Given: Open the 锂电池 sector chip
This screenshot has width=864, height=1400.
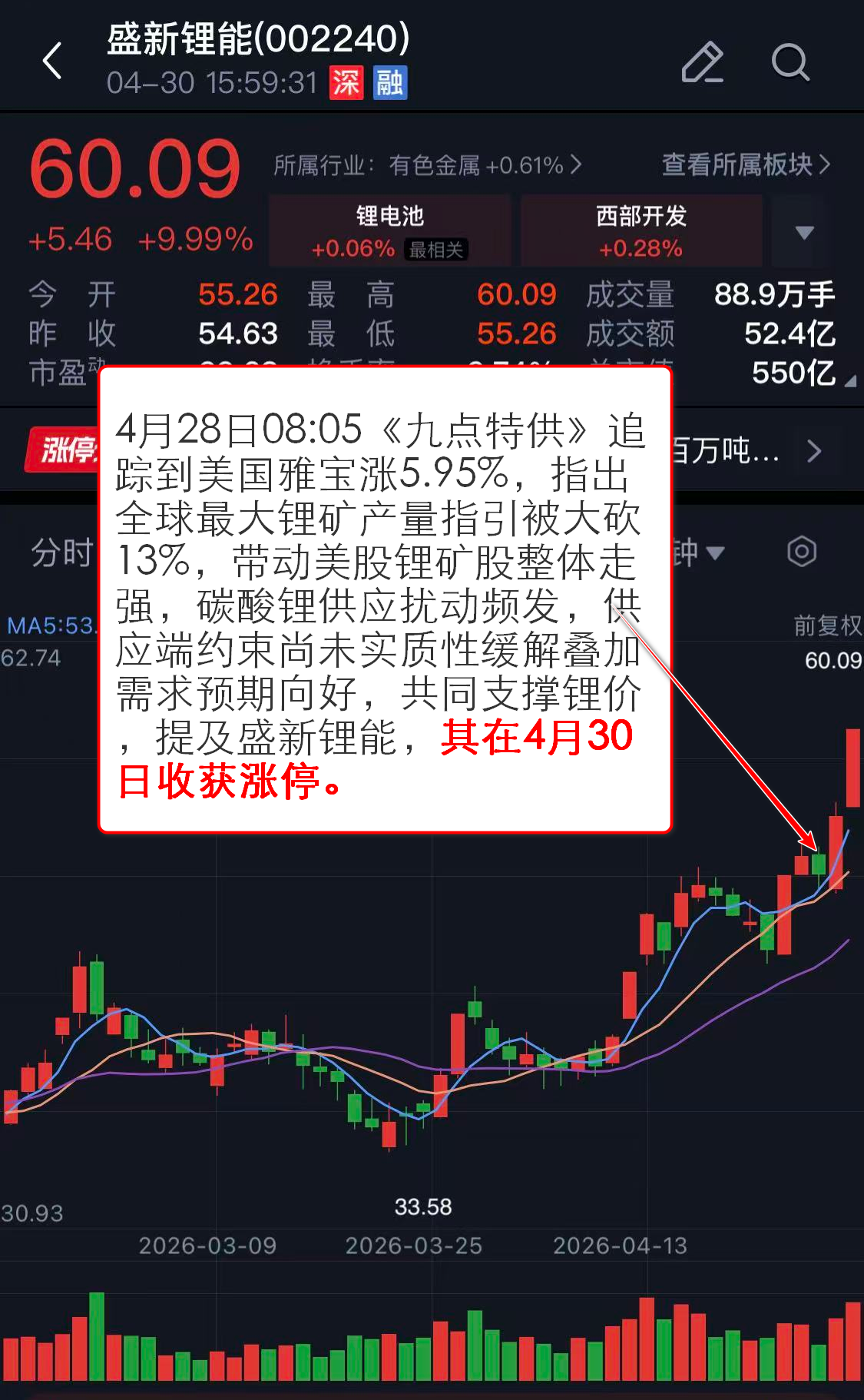Looking at the screenshot, I should pyautogui.click(x=389, y=231).
